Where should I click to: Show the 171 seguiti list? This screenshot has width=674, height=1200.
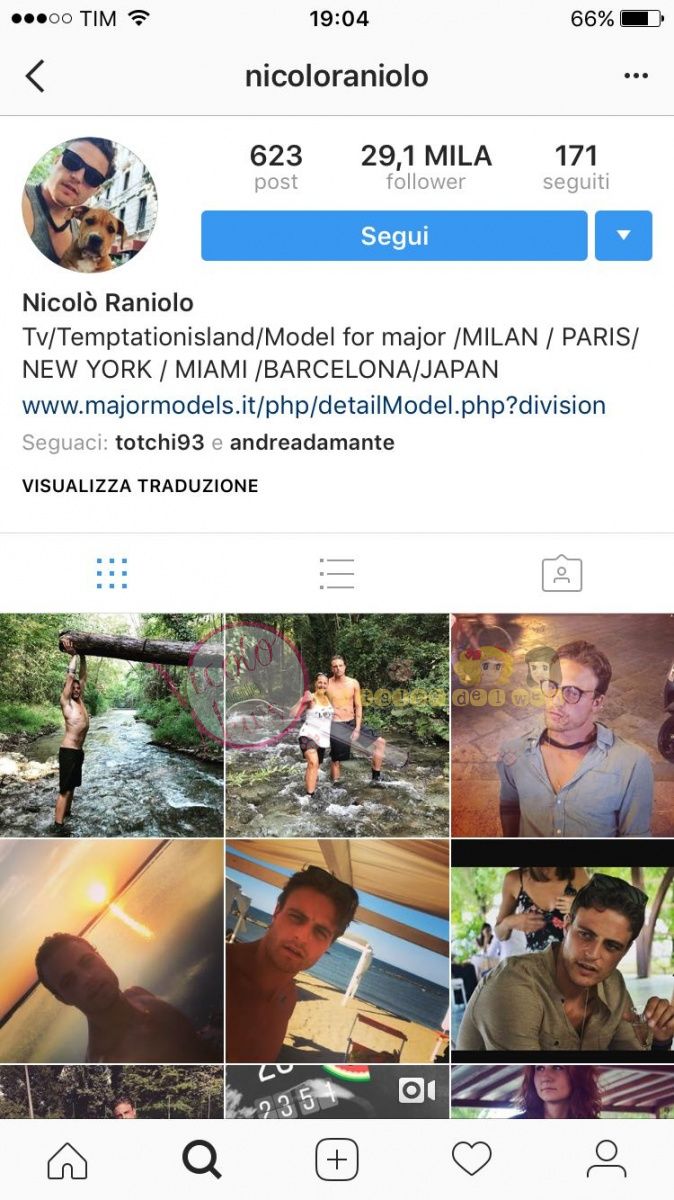coord(576,167)
